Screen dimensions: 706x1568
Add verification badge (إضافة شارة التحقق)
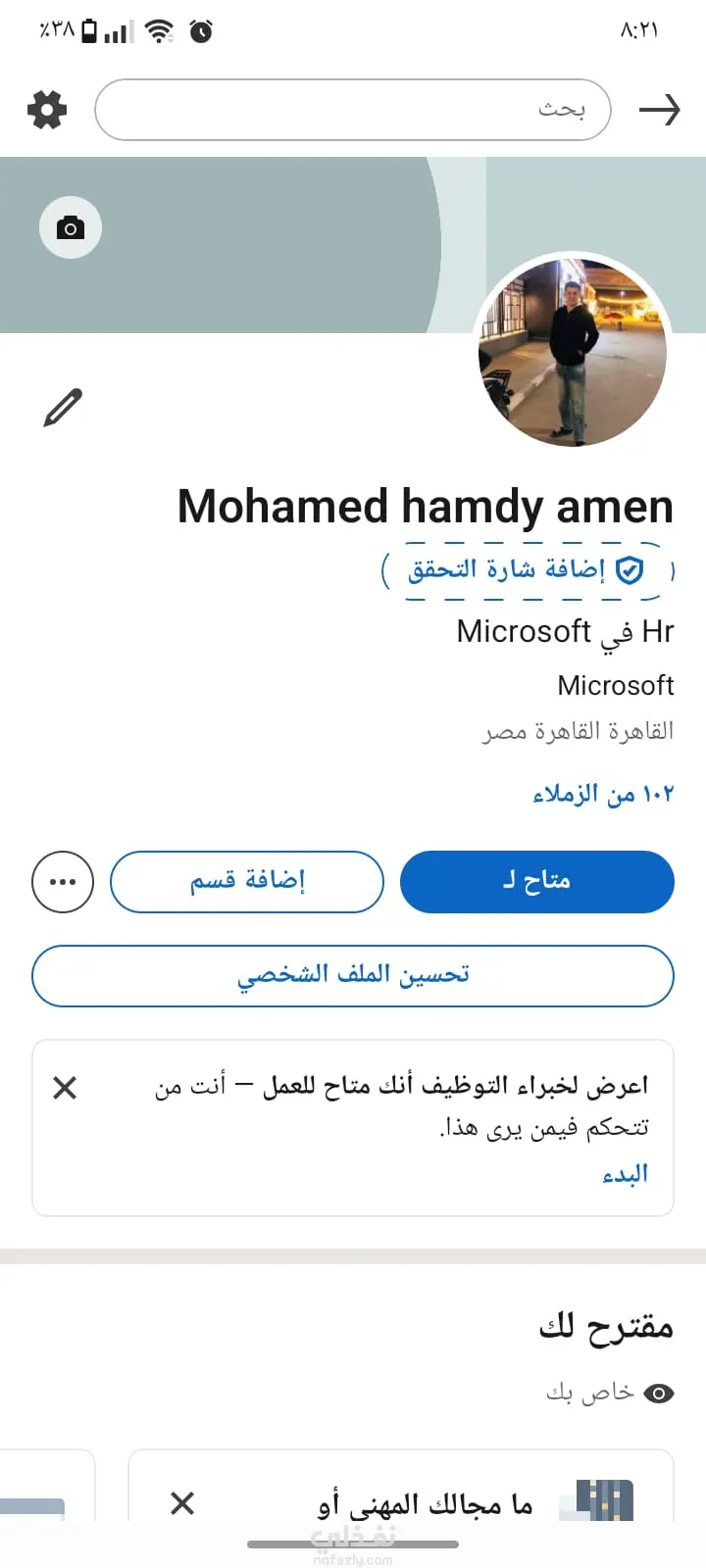click(528, 569)
